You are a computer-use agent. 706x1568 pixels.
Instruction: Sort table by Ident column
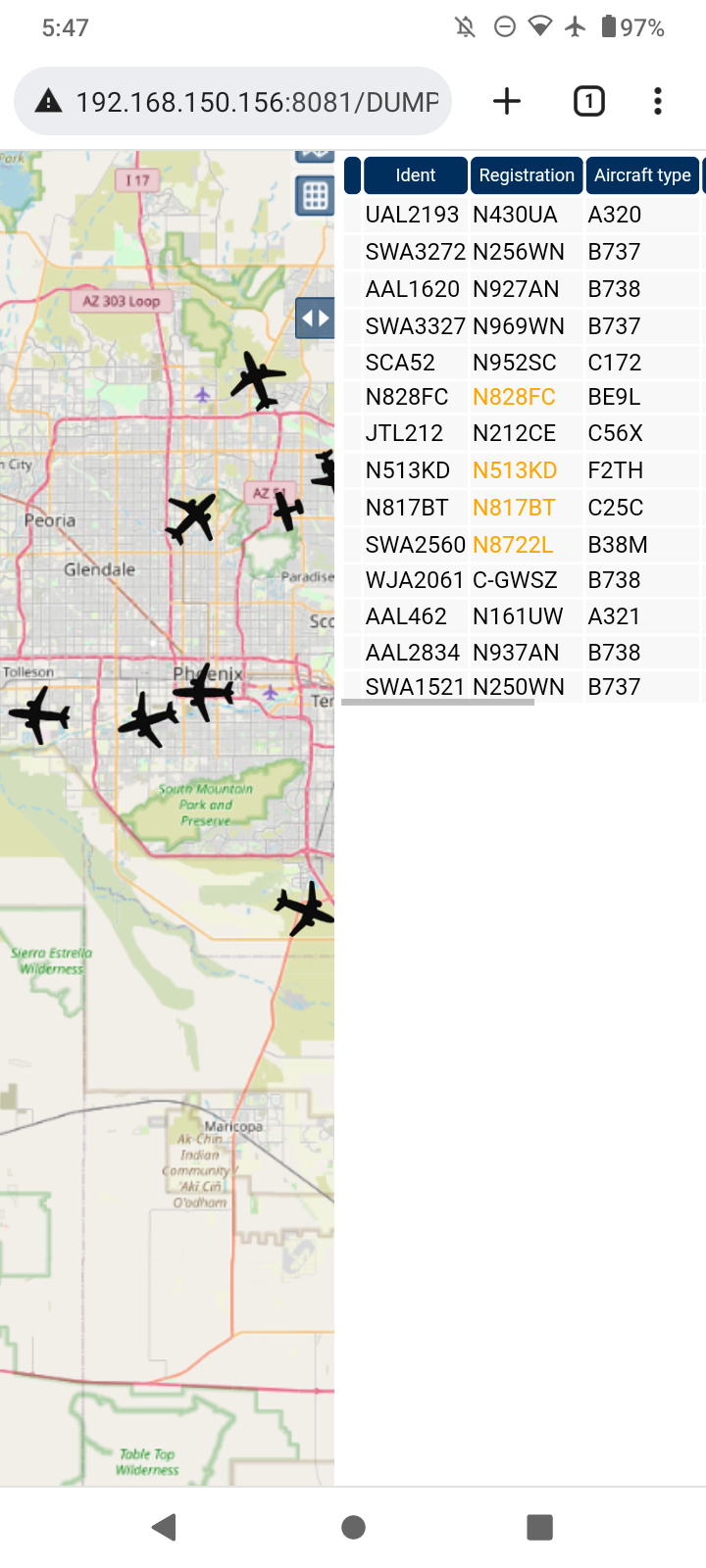click(x=415, y=175)
